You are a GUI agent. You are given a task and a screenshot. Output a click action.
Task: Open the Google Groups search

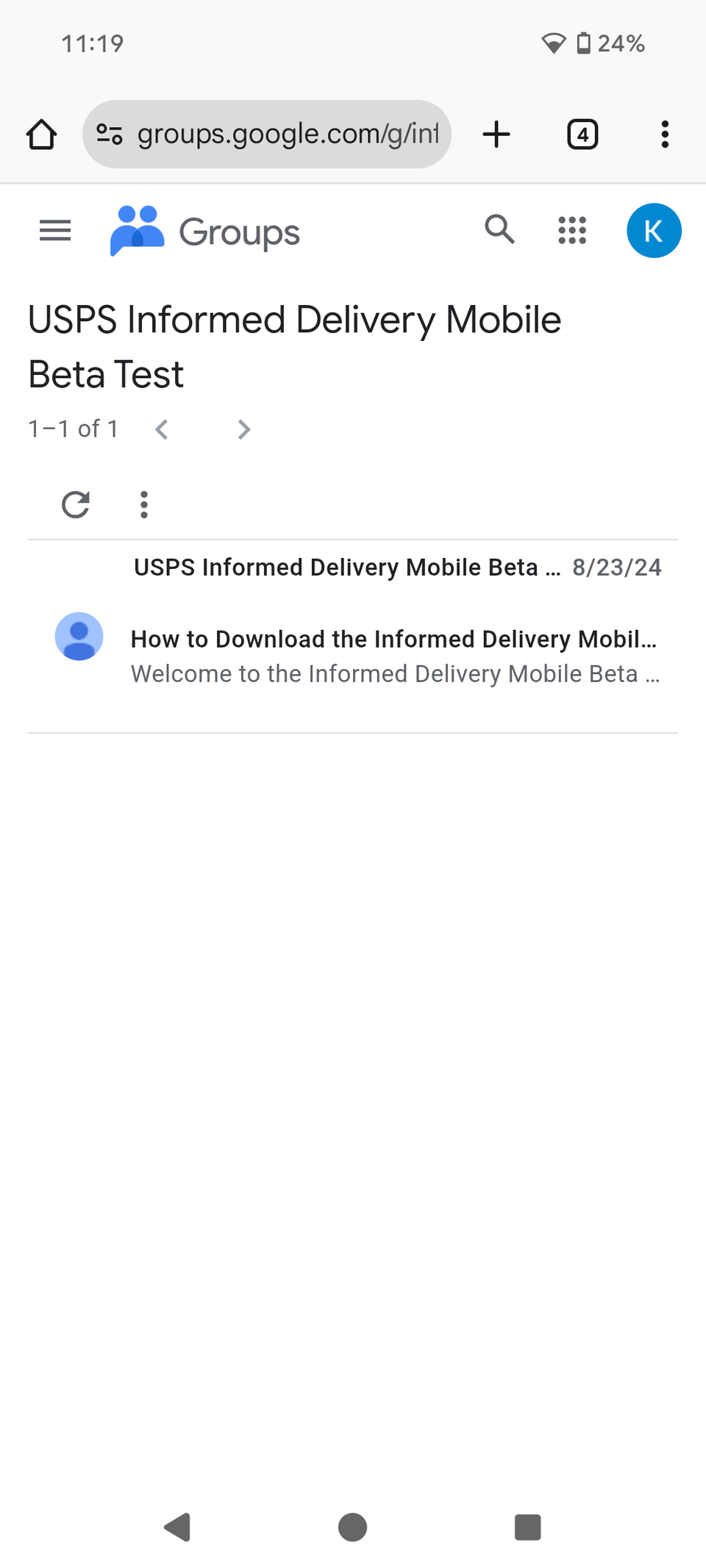click(x=499, y=230)
